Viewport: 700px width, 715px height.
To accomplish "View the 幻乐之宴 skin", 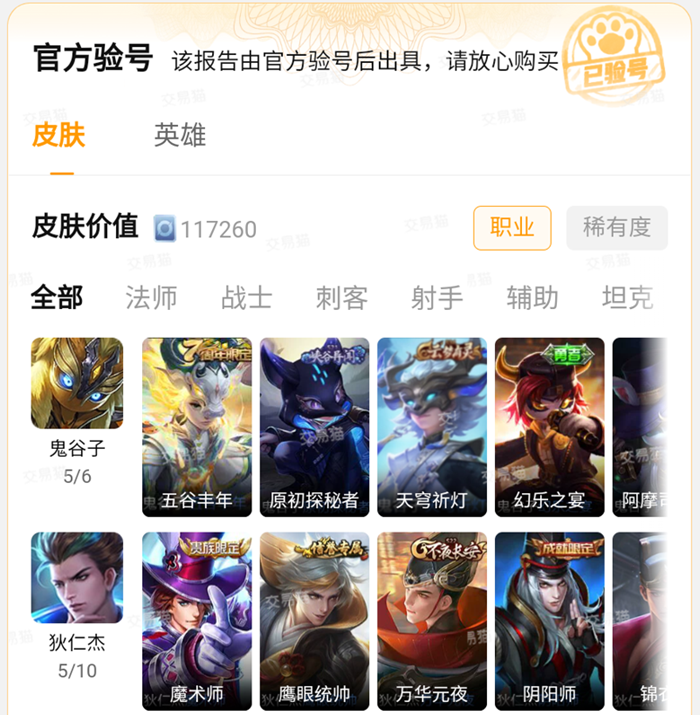I will click(549, 427).
